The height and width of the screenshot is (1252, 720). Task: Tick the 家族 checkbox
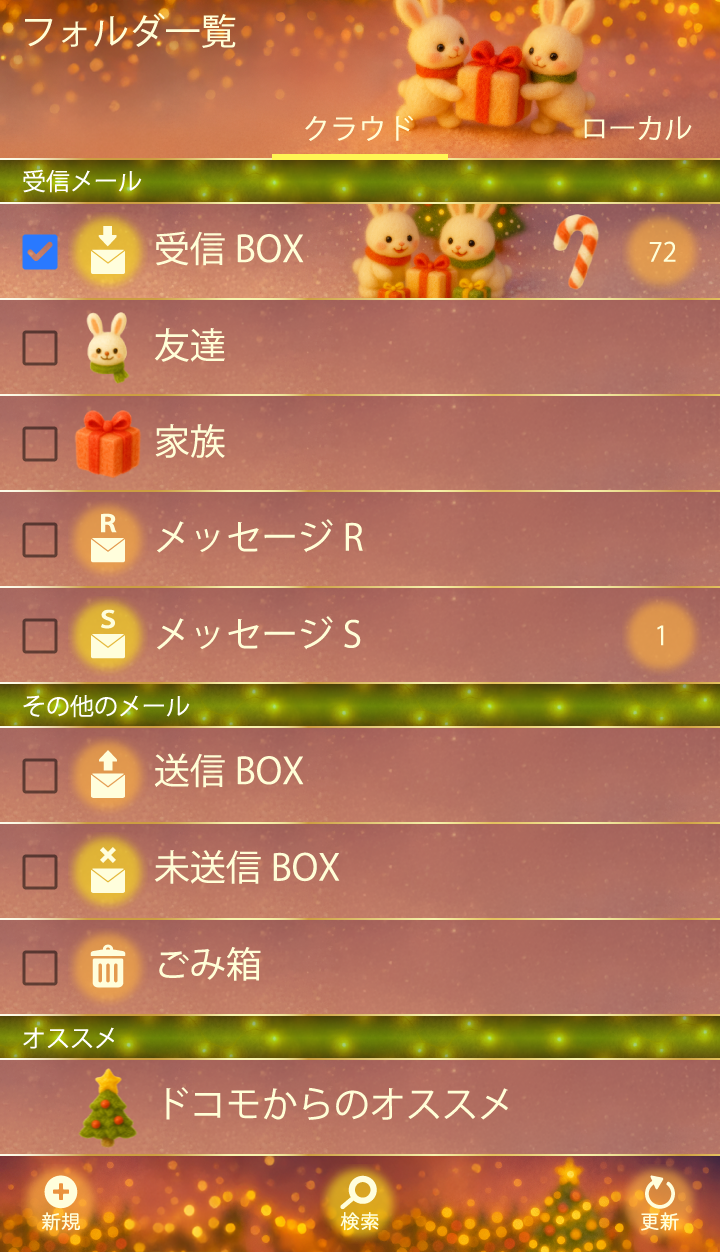40,444
